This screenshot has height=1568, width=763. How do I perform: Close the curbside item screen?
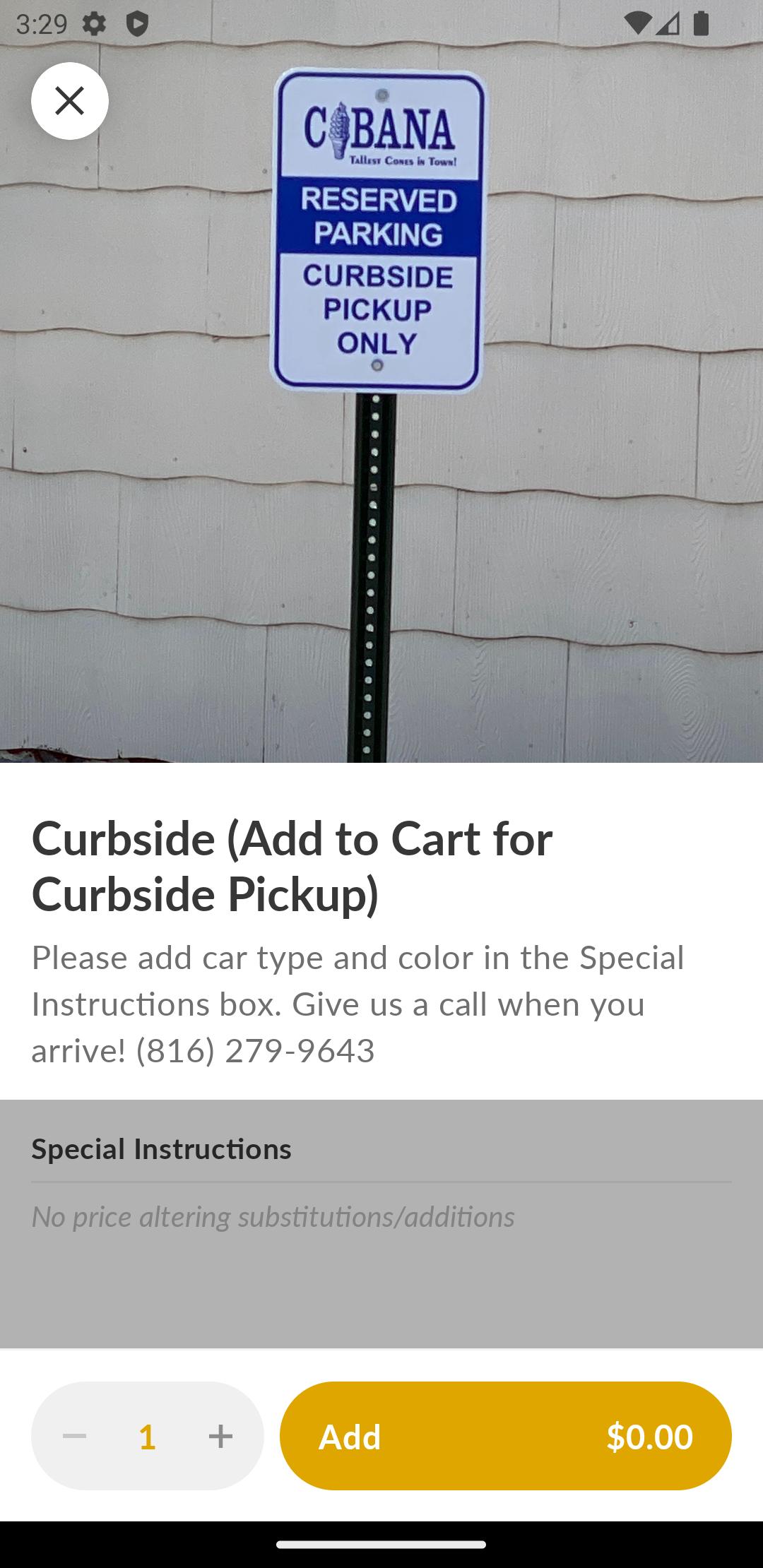tap(69, 101)
